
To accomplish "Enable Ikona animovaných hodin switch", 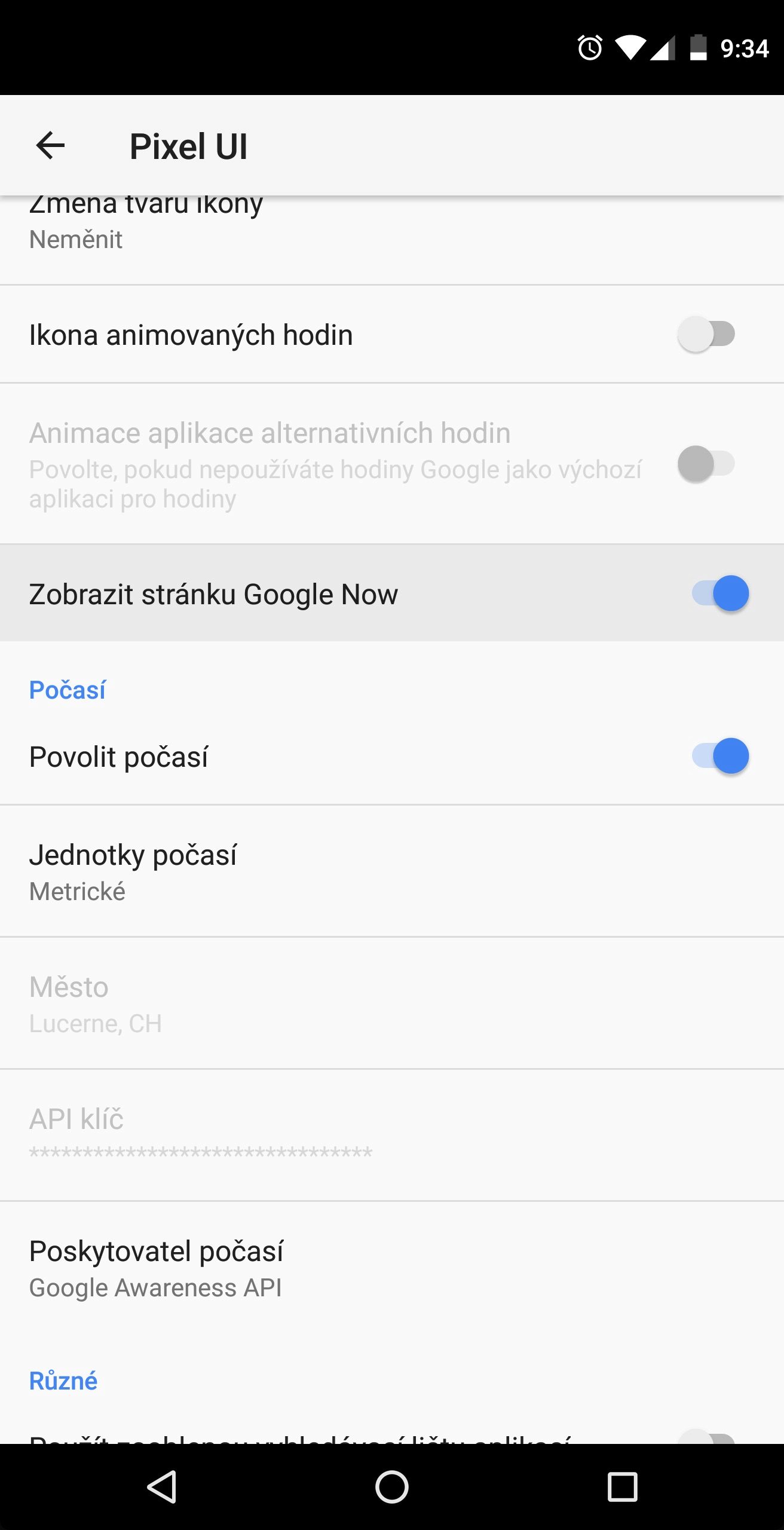I will [x=706, y=334].
